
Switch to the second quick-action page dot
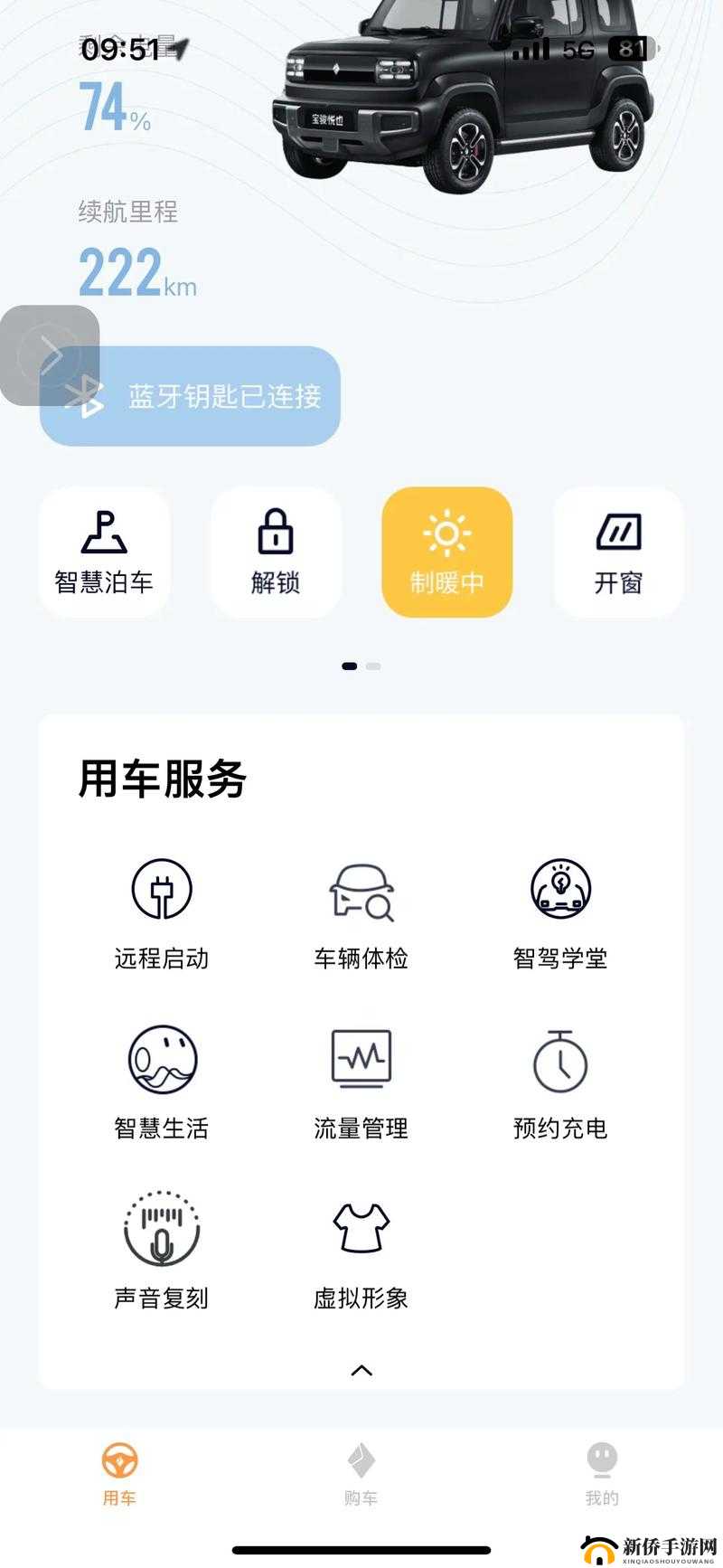372,666
